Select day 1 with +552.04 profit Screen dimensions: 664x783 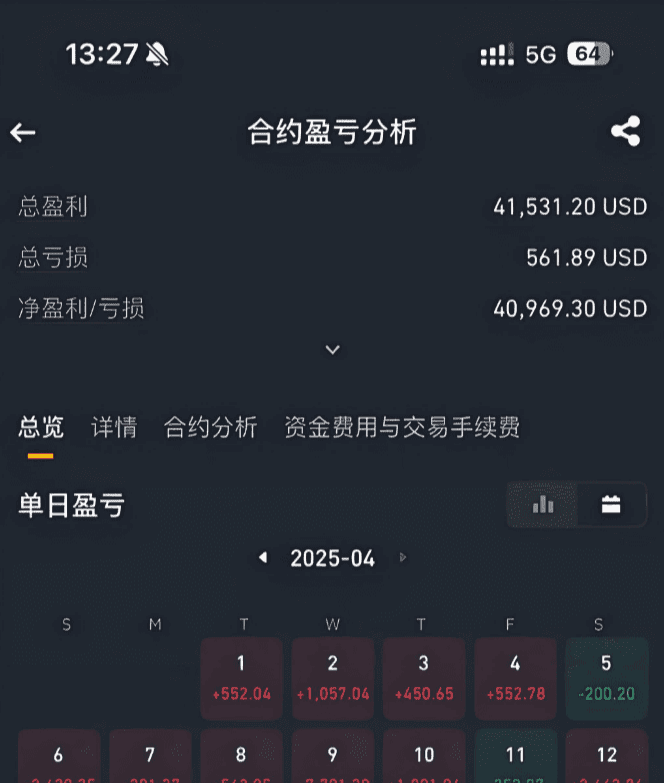pos(242,678)
